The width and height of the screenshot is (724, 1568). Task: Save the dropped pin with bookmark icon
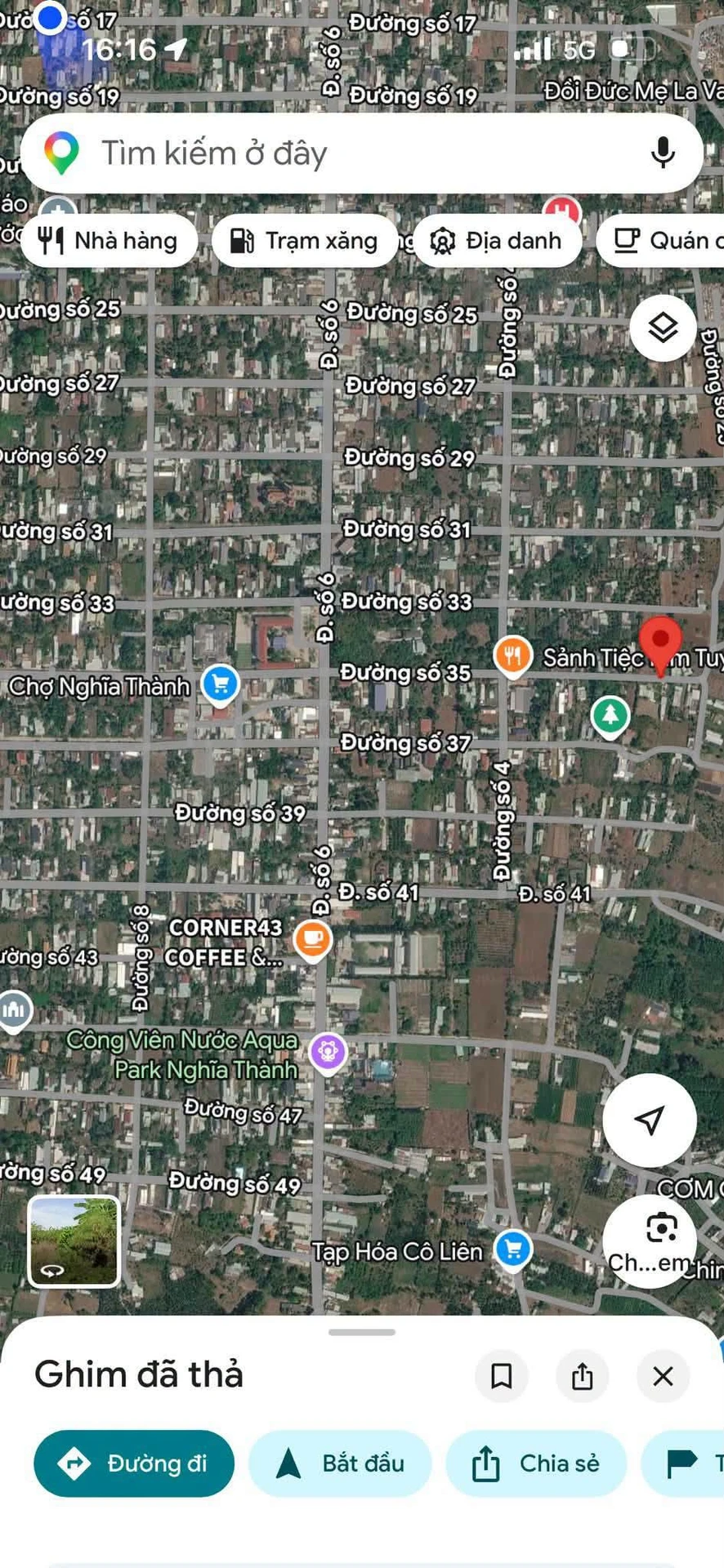[502, 1376]
